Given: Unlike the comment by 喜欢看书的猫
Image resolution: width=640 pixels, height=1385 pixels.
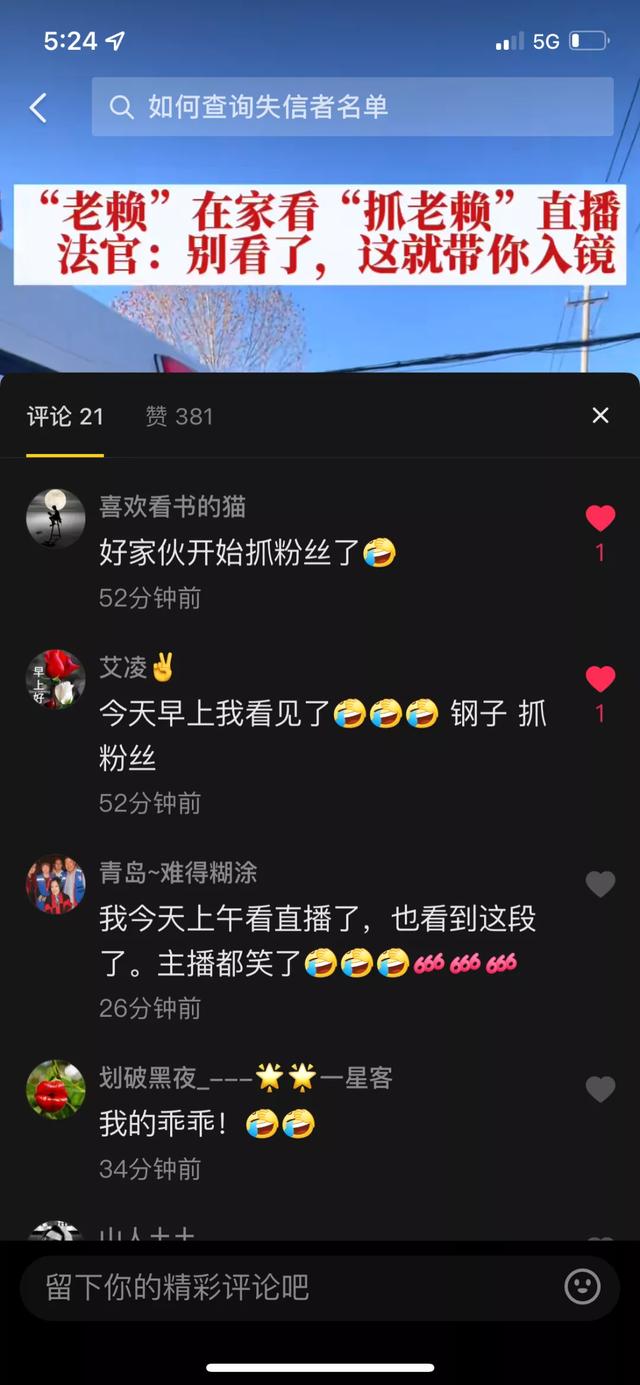Looking at the screenshot, I should (600, 518).
